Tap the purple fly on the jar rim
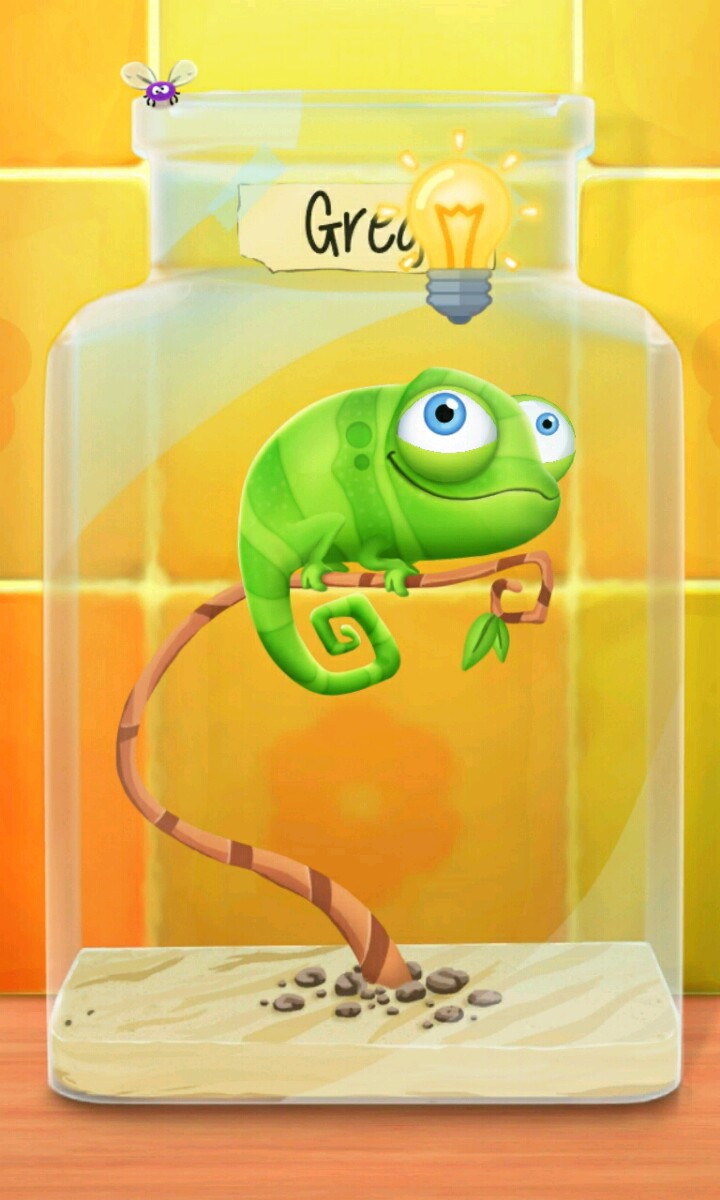 [160, 85]
